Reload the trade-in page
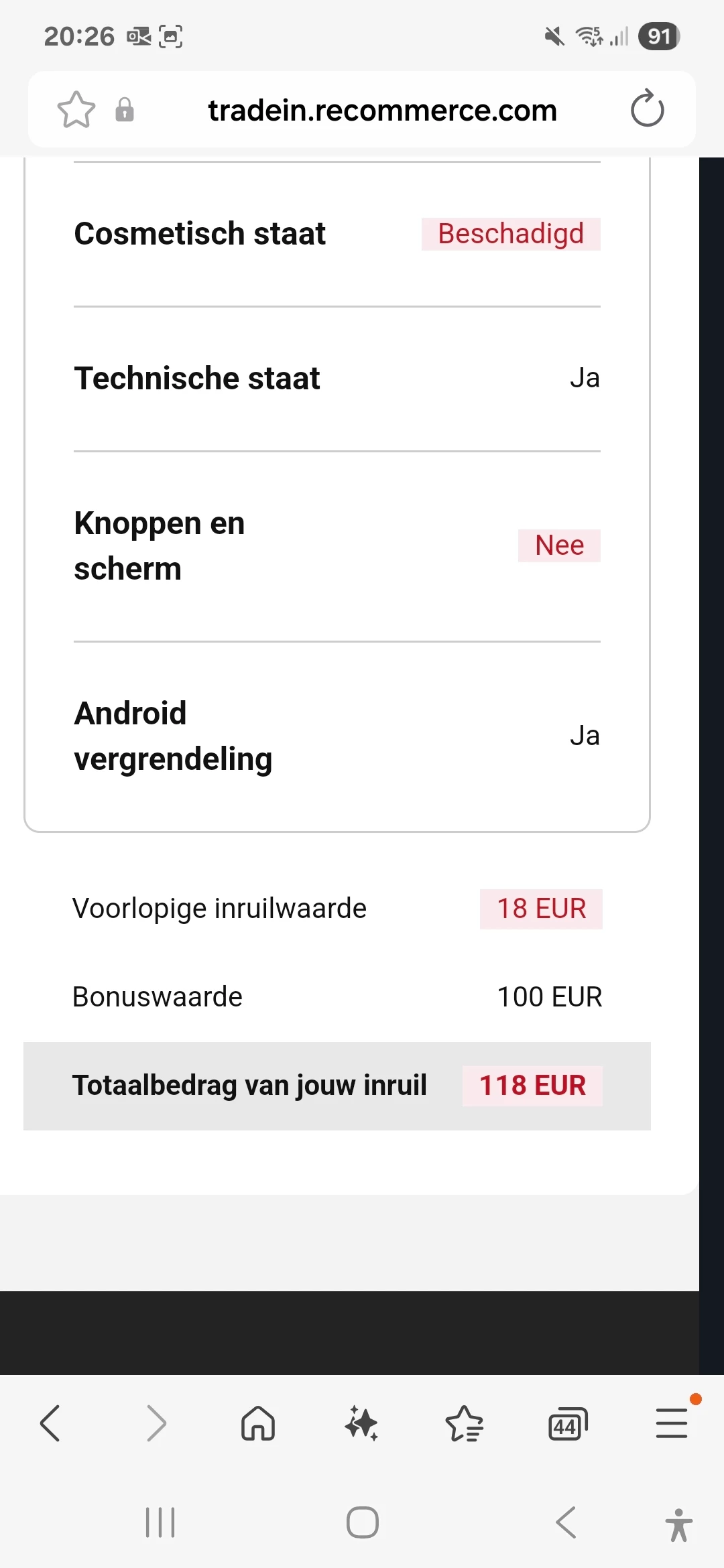Screen dimensions: 724x1568 [x=647, y=109]
